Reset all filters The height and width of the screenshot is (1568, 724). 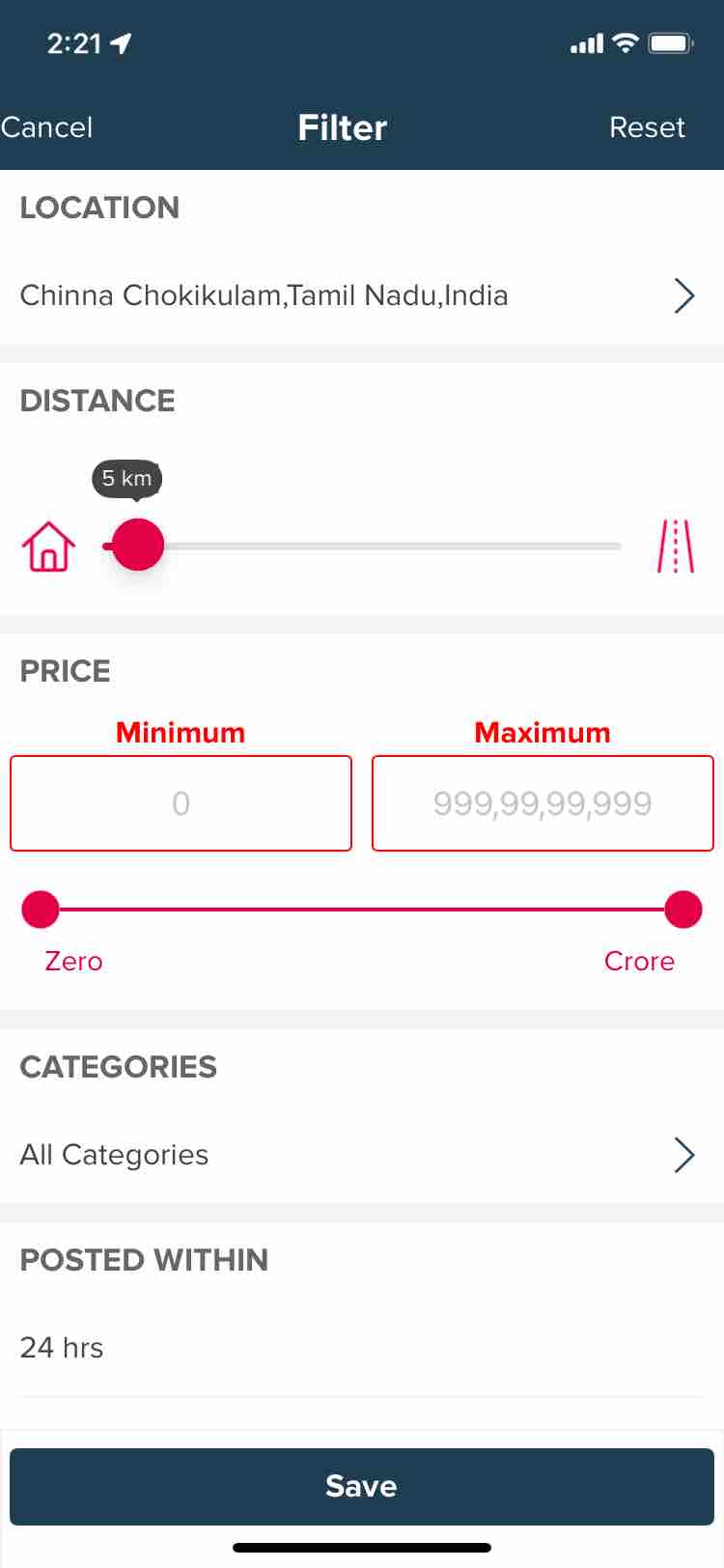pyautogui.click(x=647, y=127)
